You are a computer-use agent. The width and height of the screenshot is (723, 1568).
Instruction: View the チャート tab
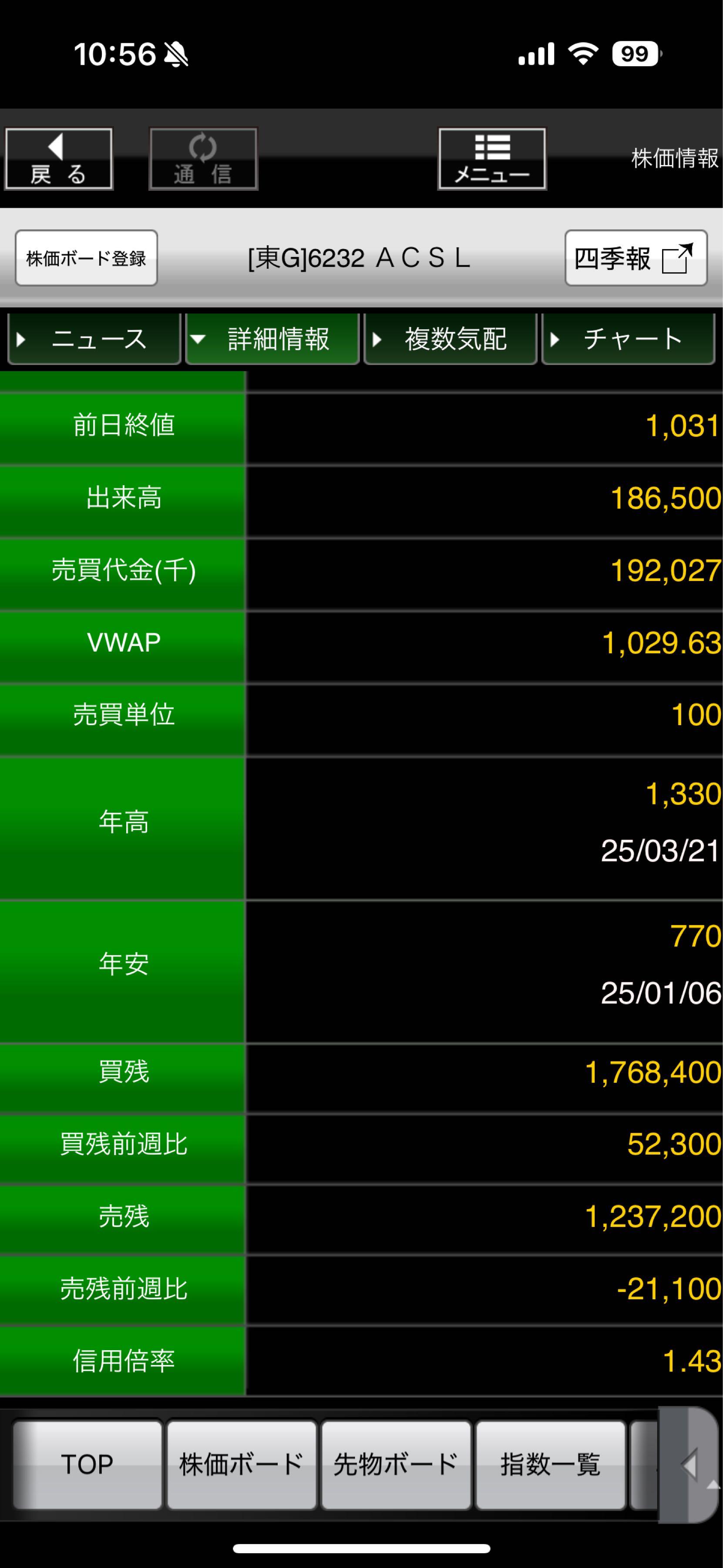click(x=628, y=339)
